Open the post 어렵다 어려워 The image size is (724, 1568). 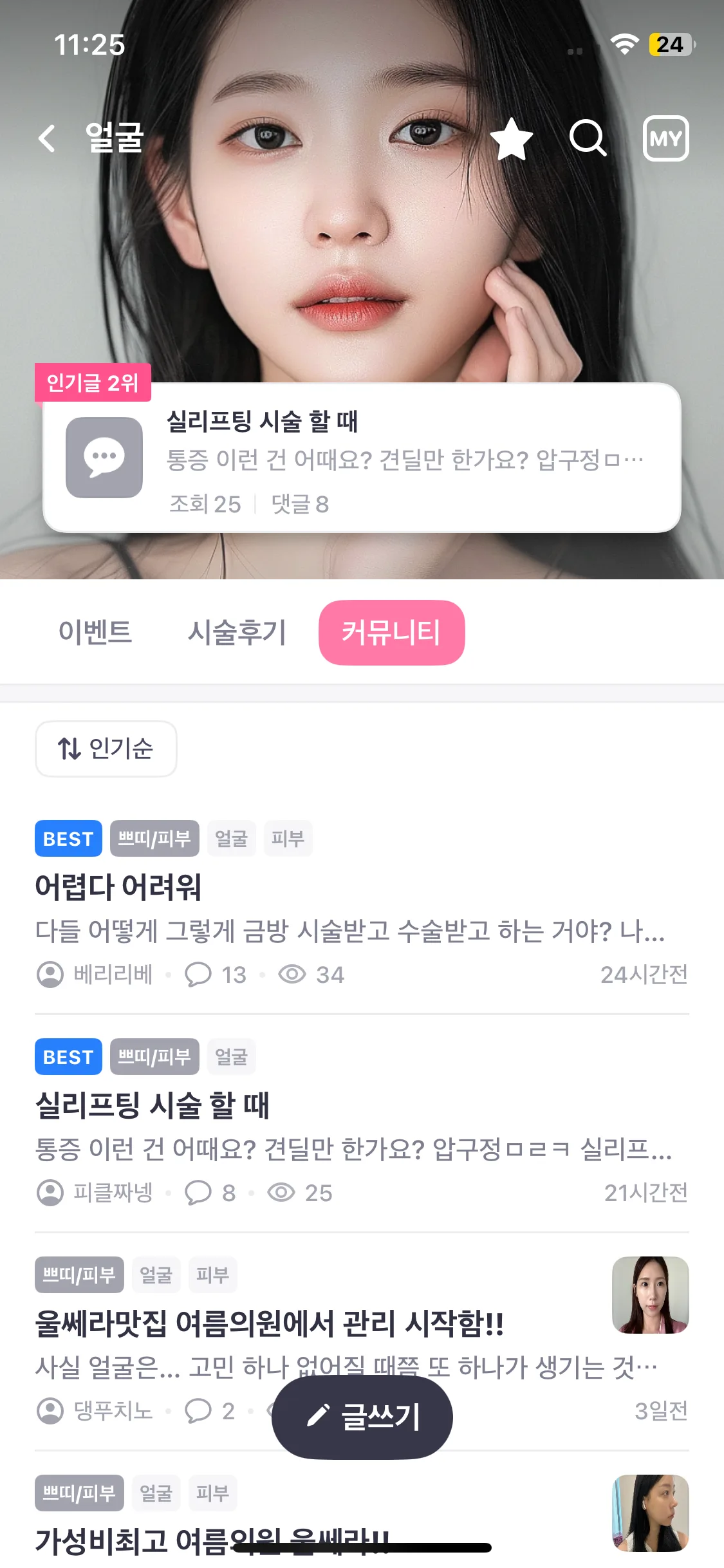click(118, 887)
